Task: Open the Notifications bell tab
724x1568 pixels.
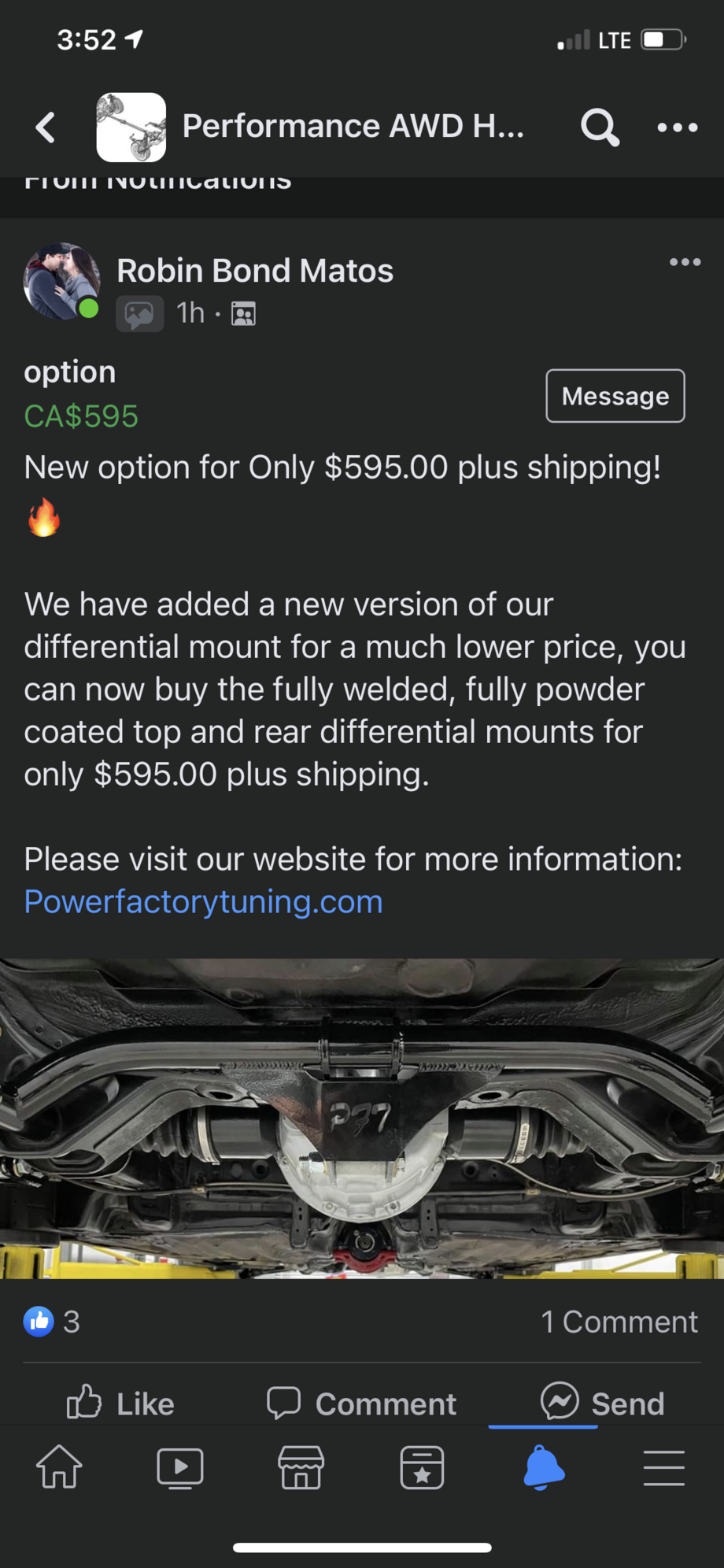Action: click(543, 1468)
